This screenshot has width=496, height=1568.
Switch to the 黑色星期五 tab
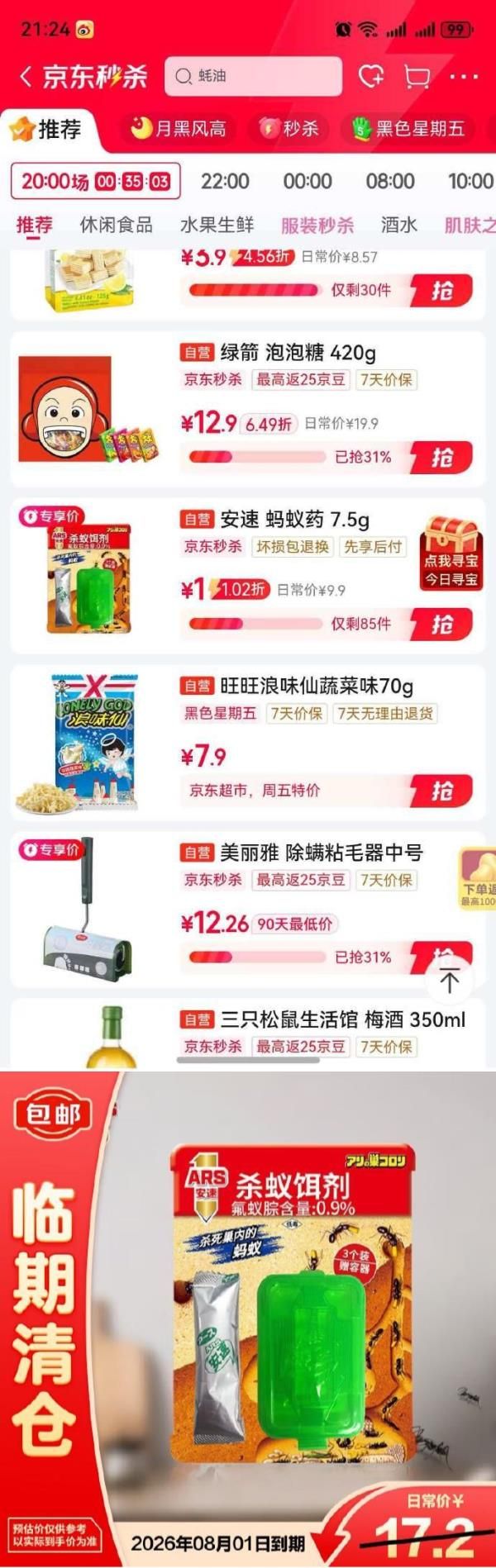pos(409,128)
